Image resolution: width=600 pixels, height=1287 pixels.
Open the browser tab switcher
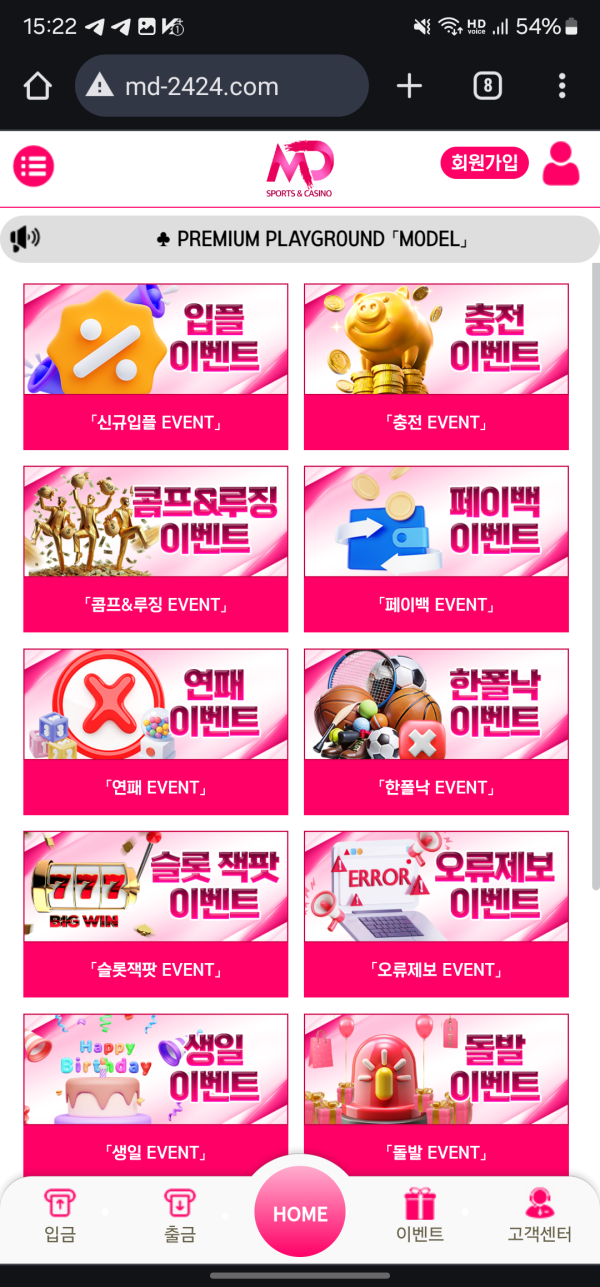click(x=487, y=86)
